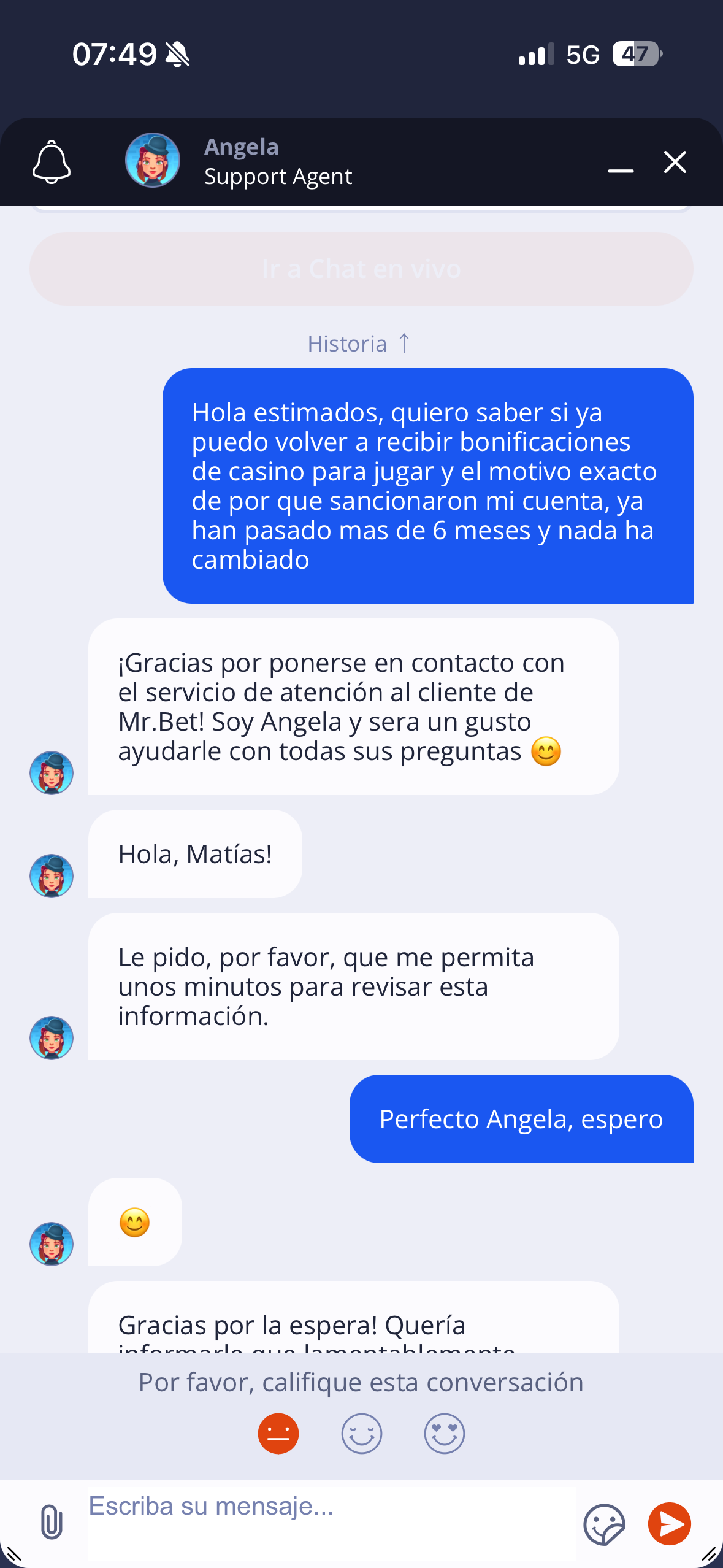Load earlier messages via Historia
Screen dimensions: 723x1568
359,344
